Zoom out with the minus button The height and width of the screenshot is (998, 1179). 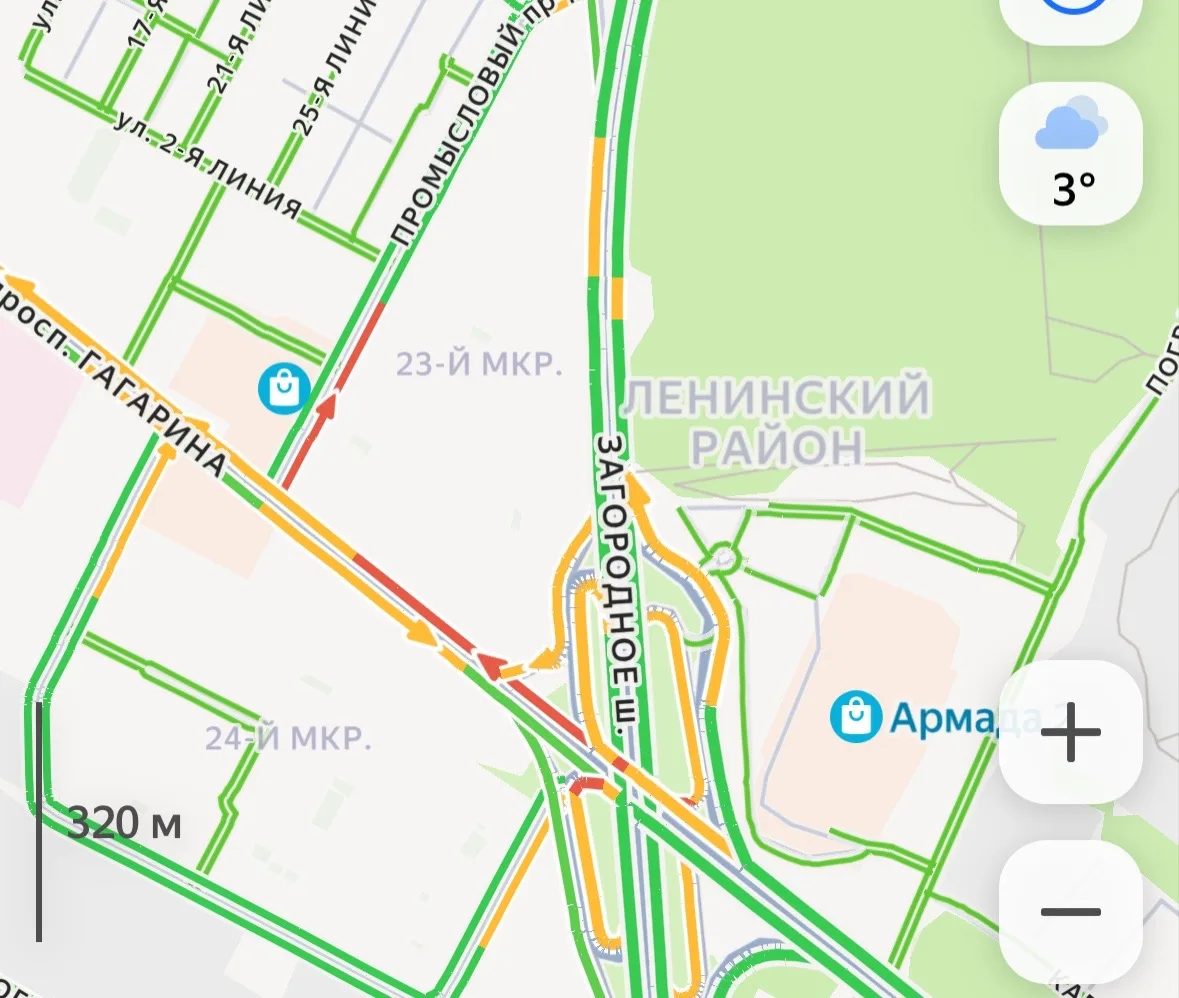click(1070, 912)
